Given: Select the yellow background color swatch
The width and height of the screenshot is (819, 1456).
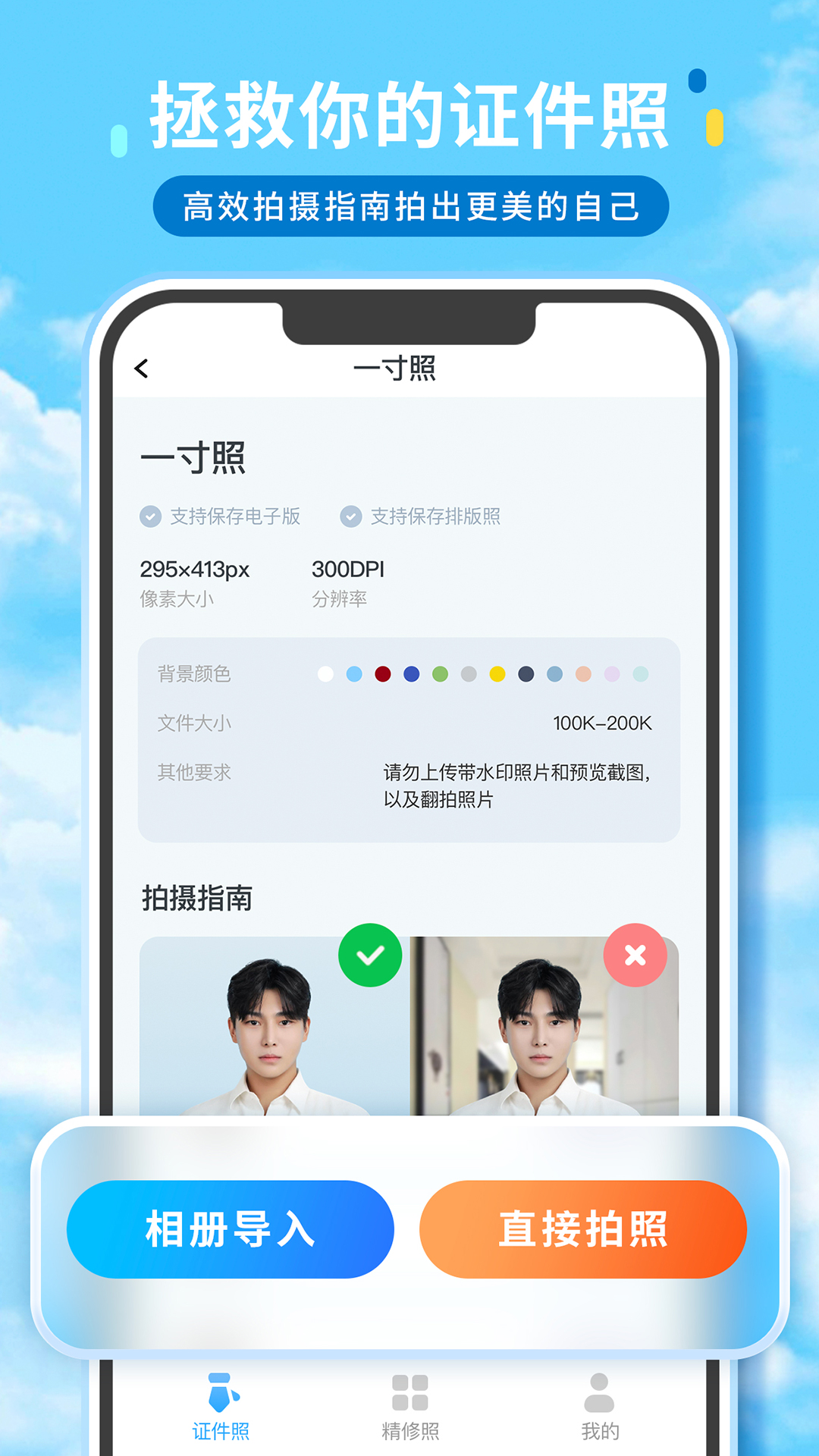Looking at the screenshot, I should (x=497, y=673).
